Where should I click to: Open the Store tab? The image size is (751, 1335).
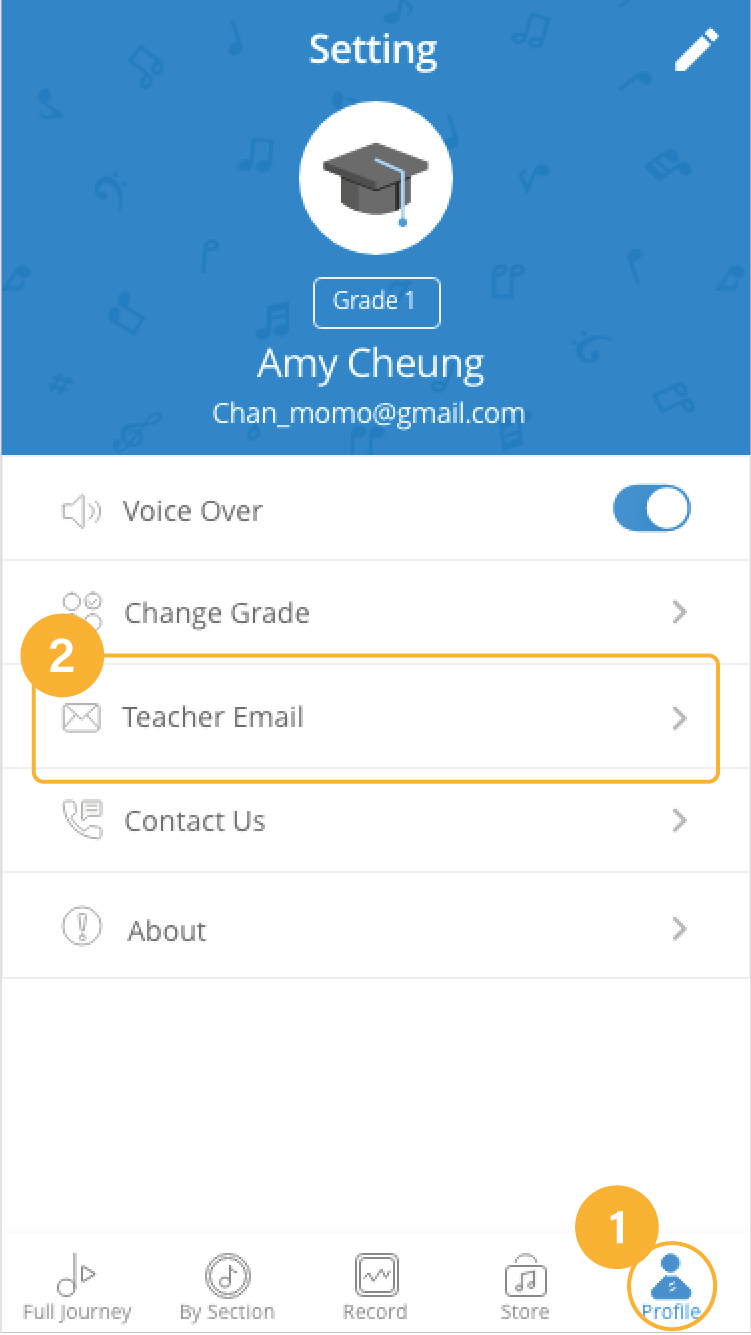coord(525,1287)
